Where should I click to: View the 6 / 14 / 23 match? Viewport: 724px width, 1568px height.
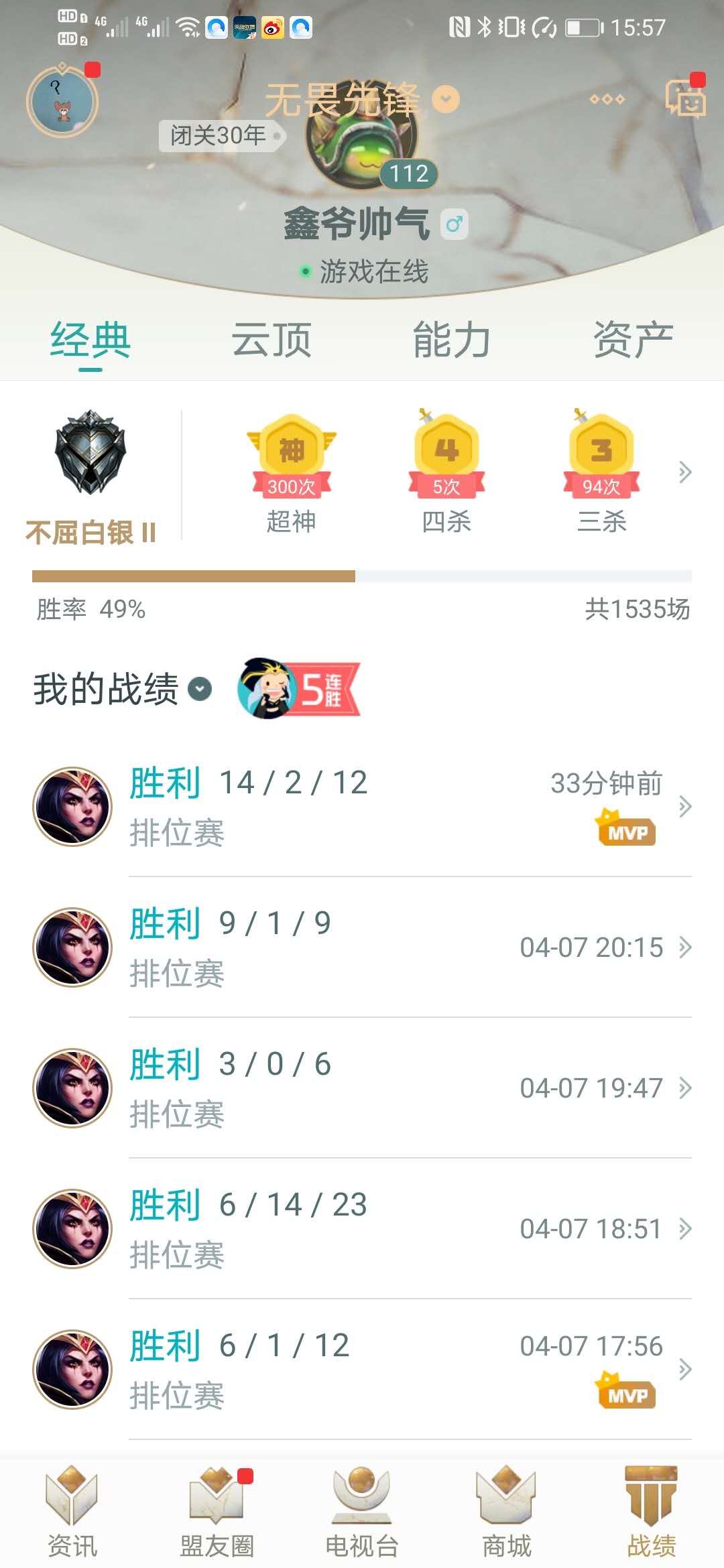tap(409, 1229)
